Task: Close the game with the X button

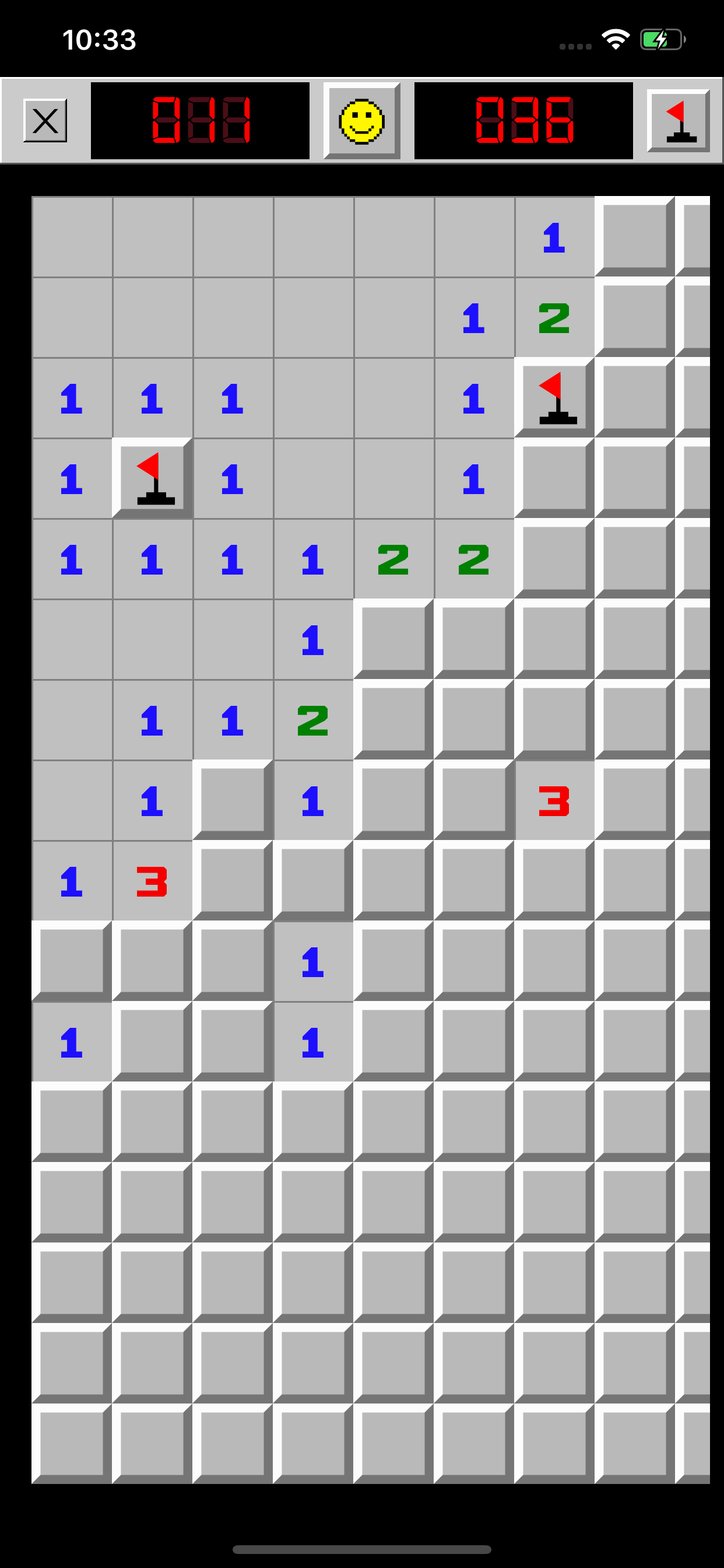Action: pos(45,121)
